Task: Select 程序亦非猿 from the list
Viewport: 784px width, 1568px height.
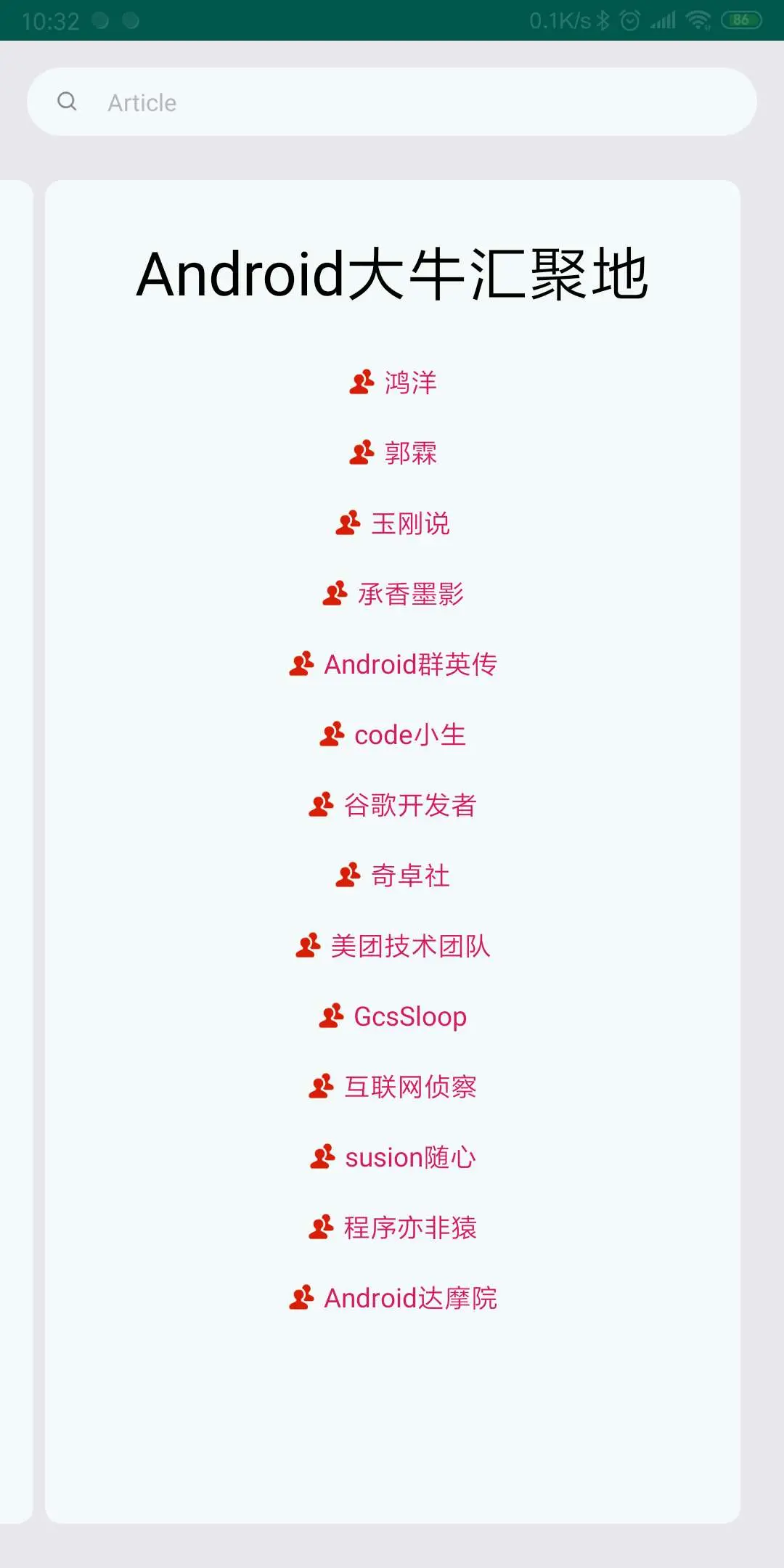Action: 393,1228
